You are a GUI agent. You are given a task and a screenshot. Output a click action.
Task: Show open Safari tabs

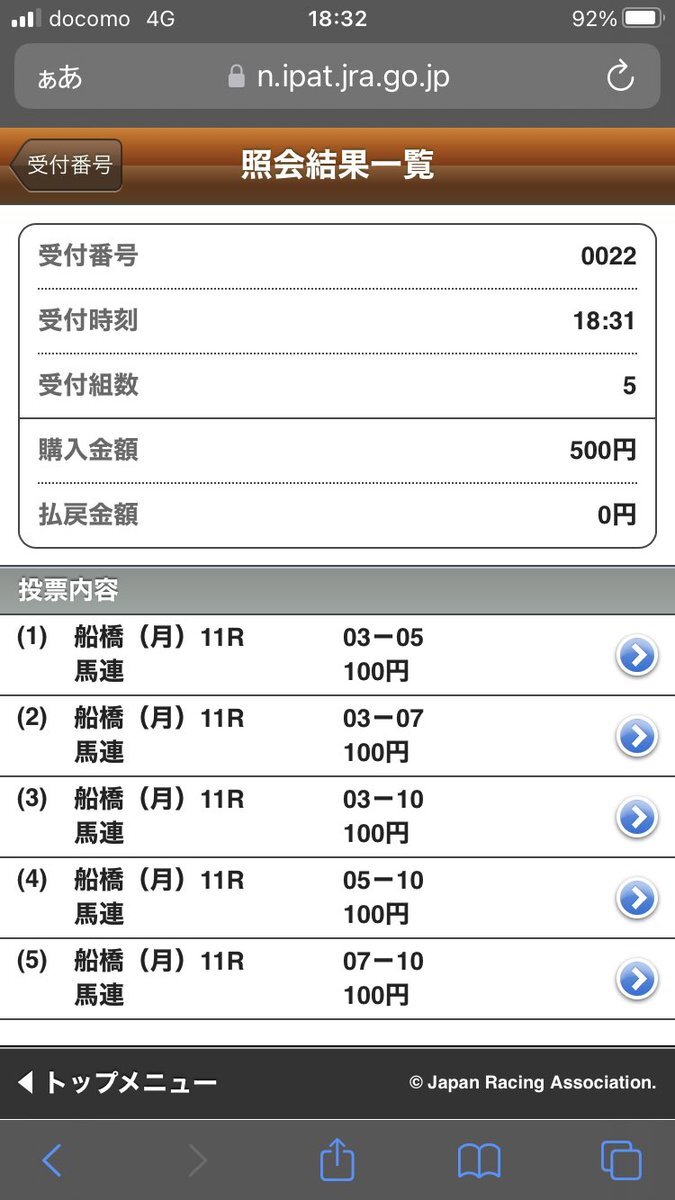[621, 1160]
